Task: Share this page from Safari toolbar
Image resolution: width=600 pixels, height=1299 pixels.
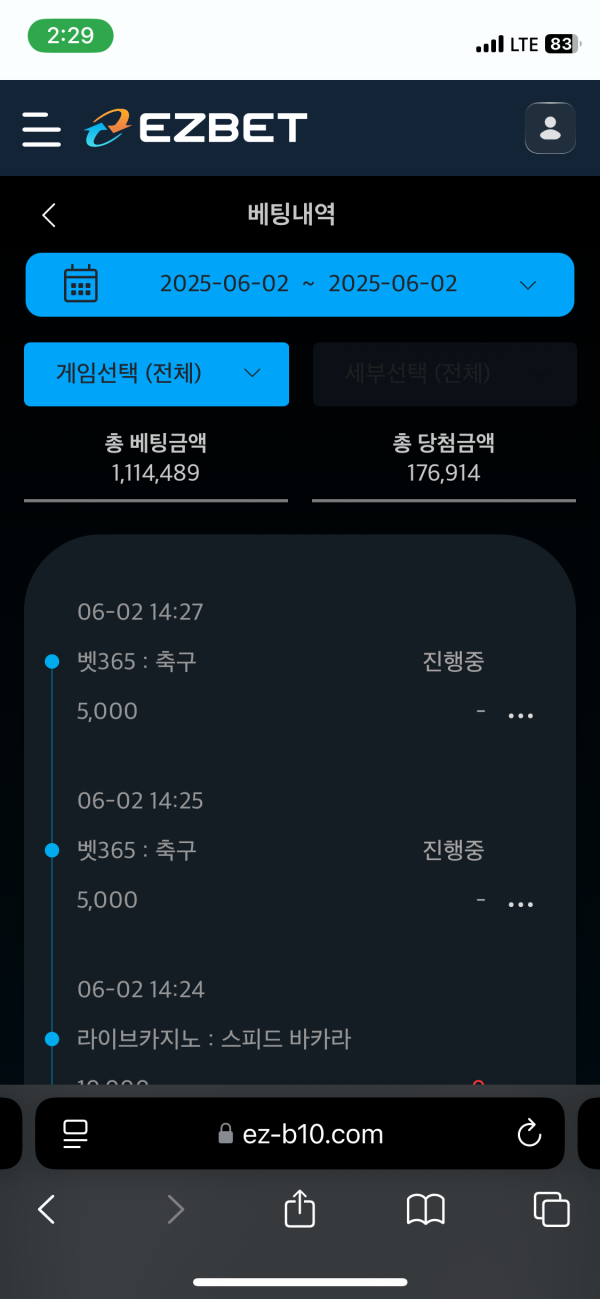Action: pyautogui.click(x=300, y=1210)
